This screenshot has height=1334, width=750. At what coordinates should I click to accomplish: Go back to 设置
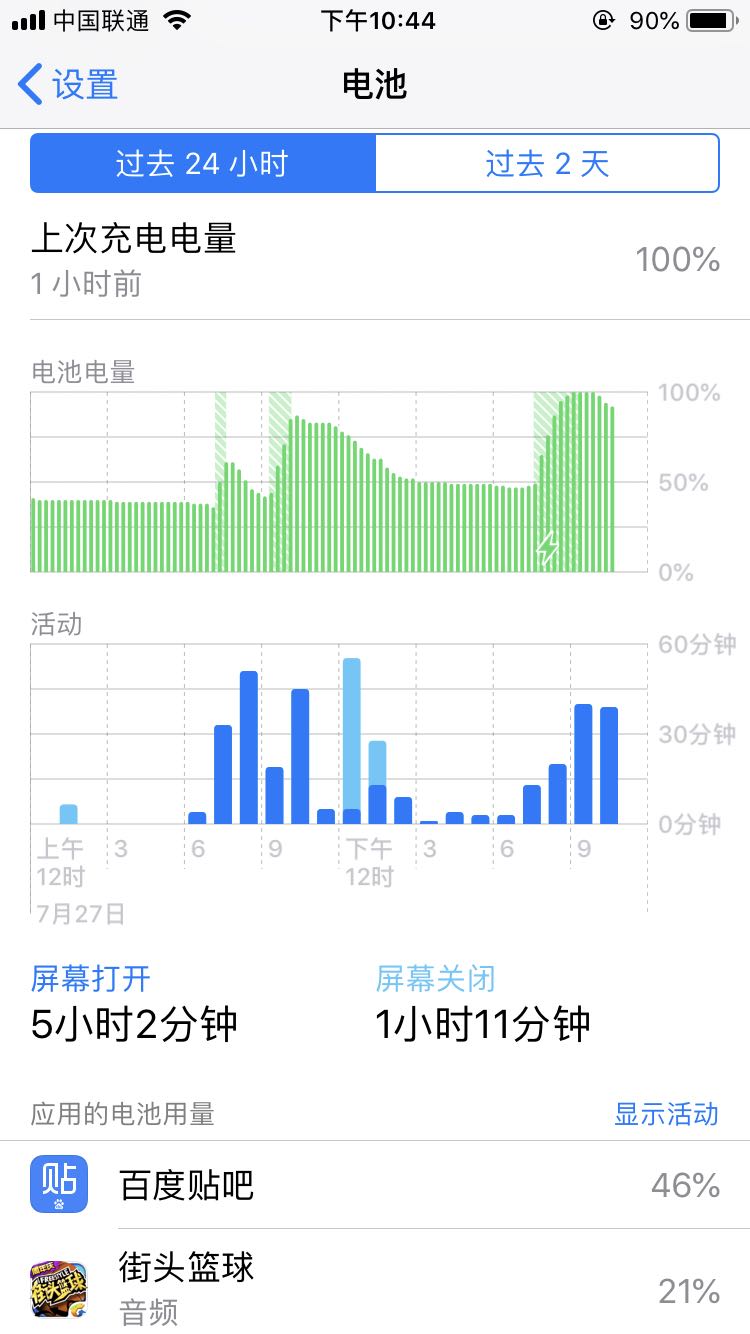[x=68, y=85]
